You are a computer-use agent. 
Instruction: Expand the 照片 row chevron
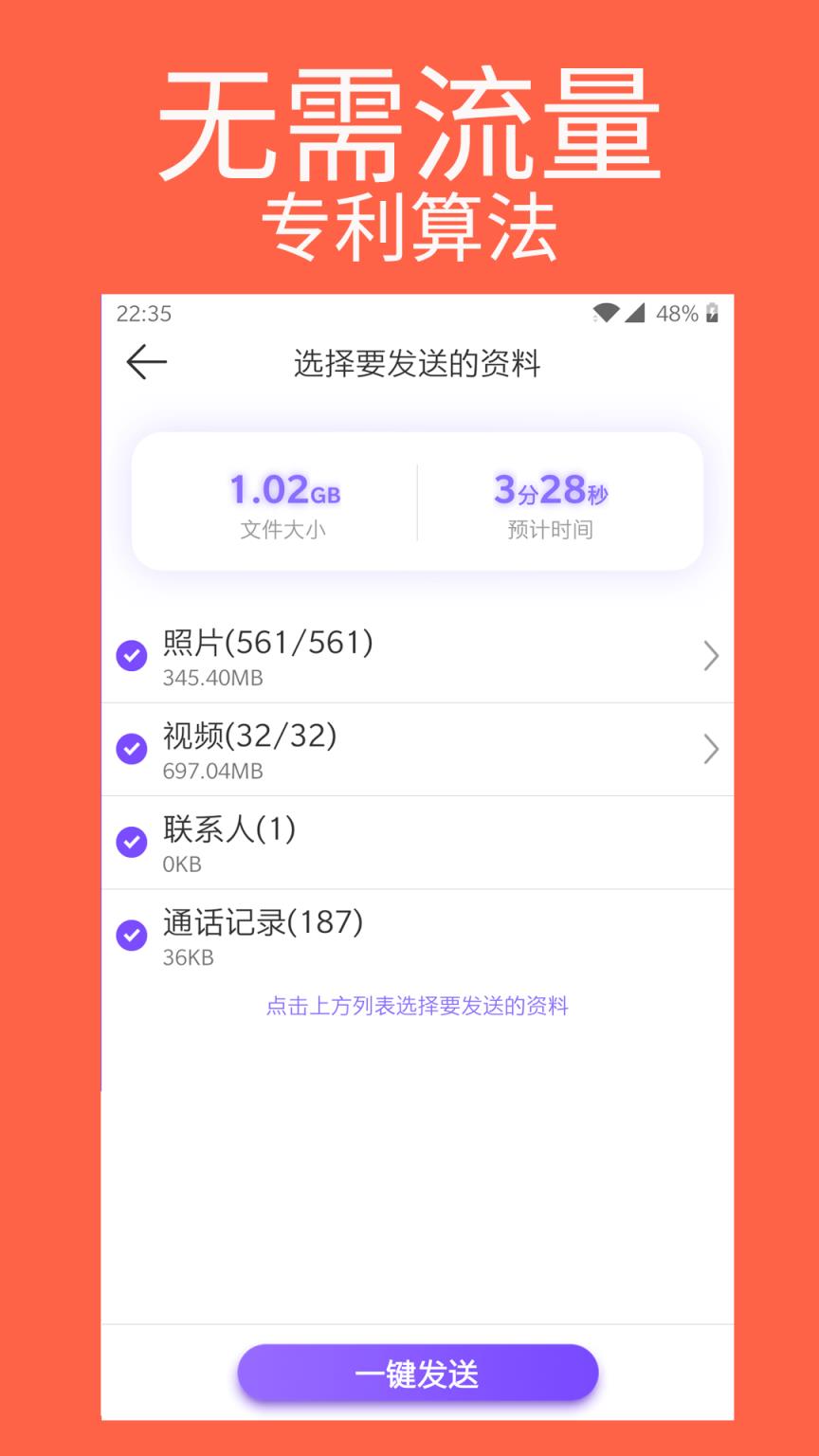(x=711, y=655)
